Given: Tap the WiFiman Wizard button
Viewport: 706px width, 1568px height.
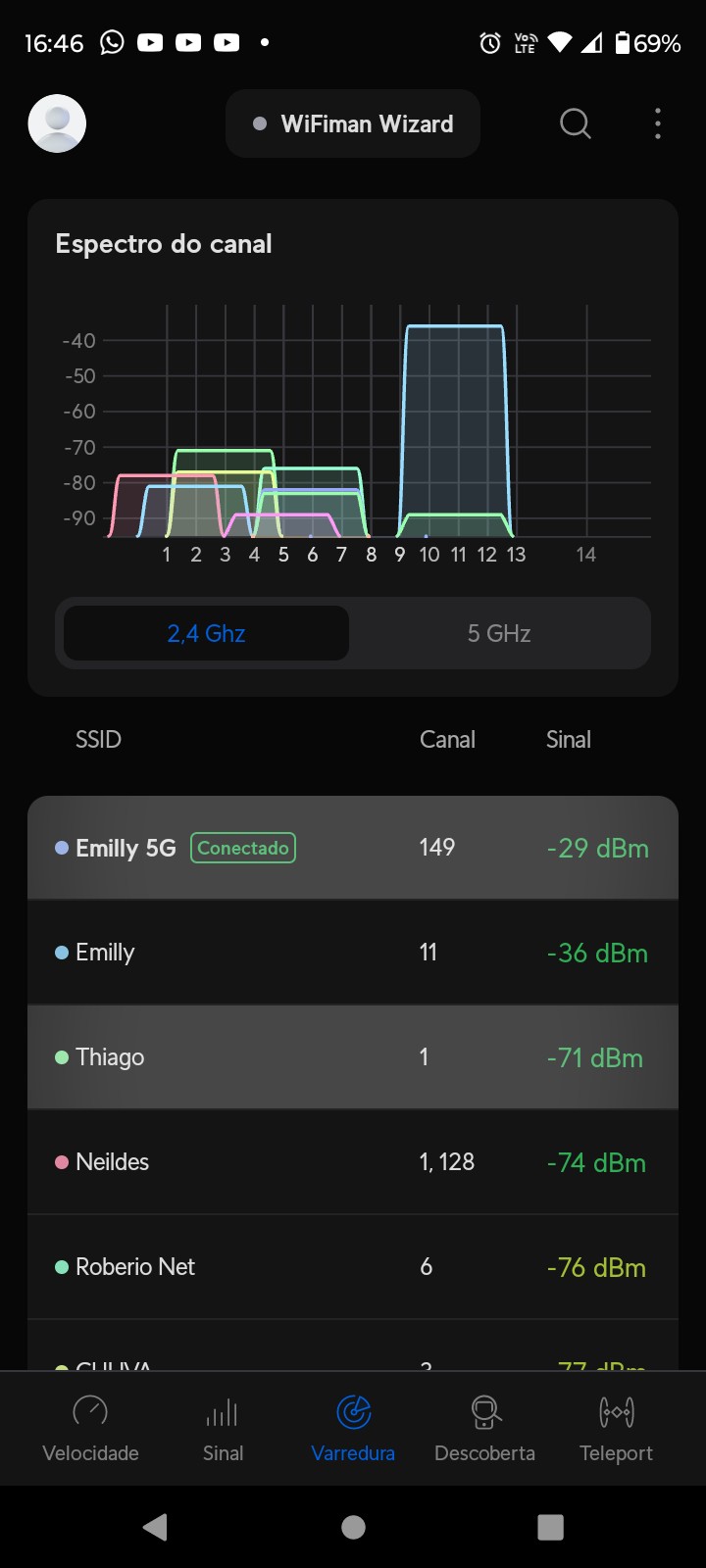Looking at the screenshot, I should coord(353,123).
